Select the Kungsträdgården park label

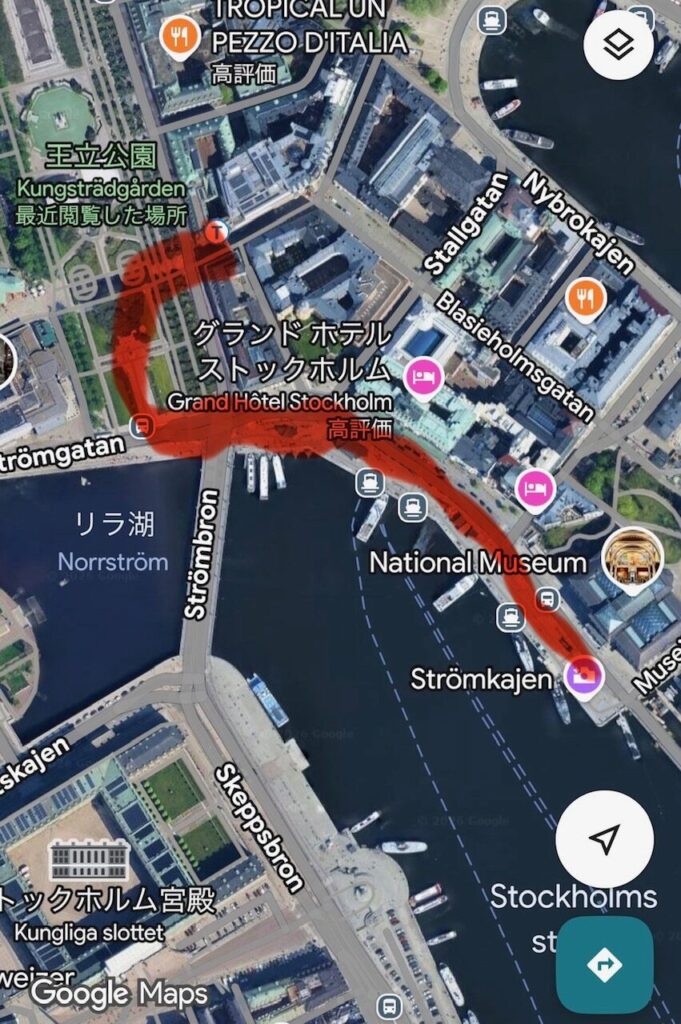(103, 187)
